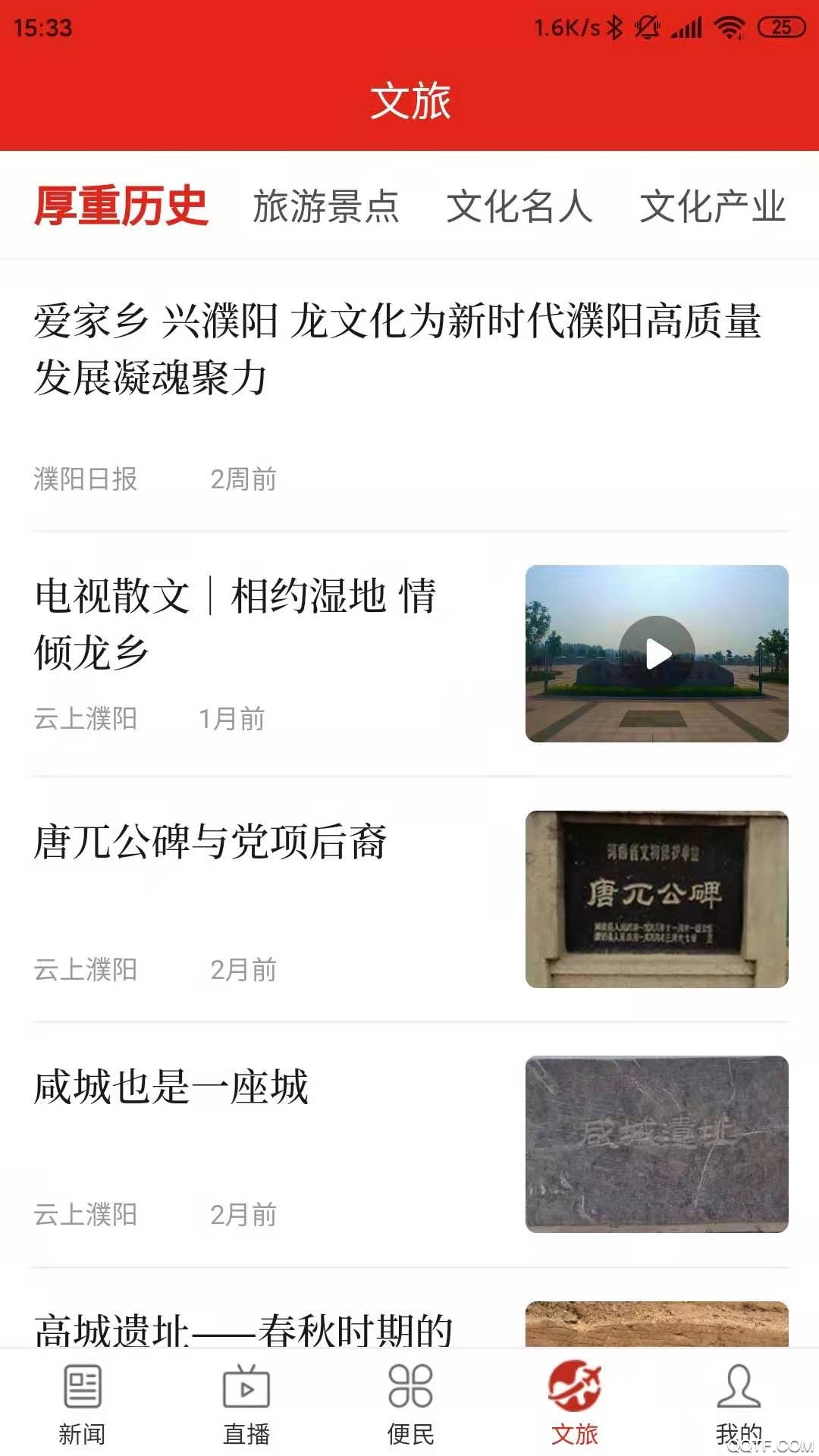This screenshot has height=1456, width=819.
Task: Tap the 文旅 page title header
Action: pyautogui.click(x=409, y=104)
